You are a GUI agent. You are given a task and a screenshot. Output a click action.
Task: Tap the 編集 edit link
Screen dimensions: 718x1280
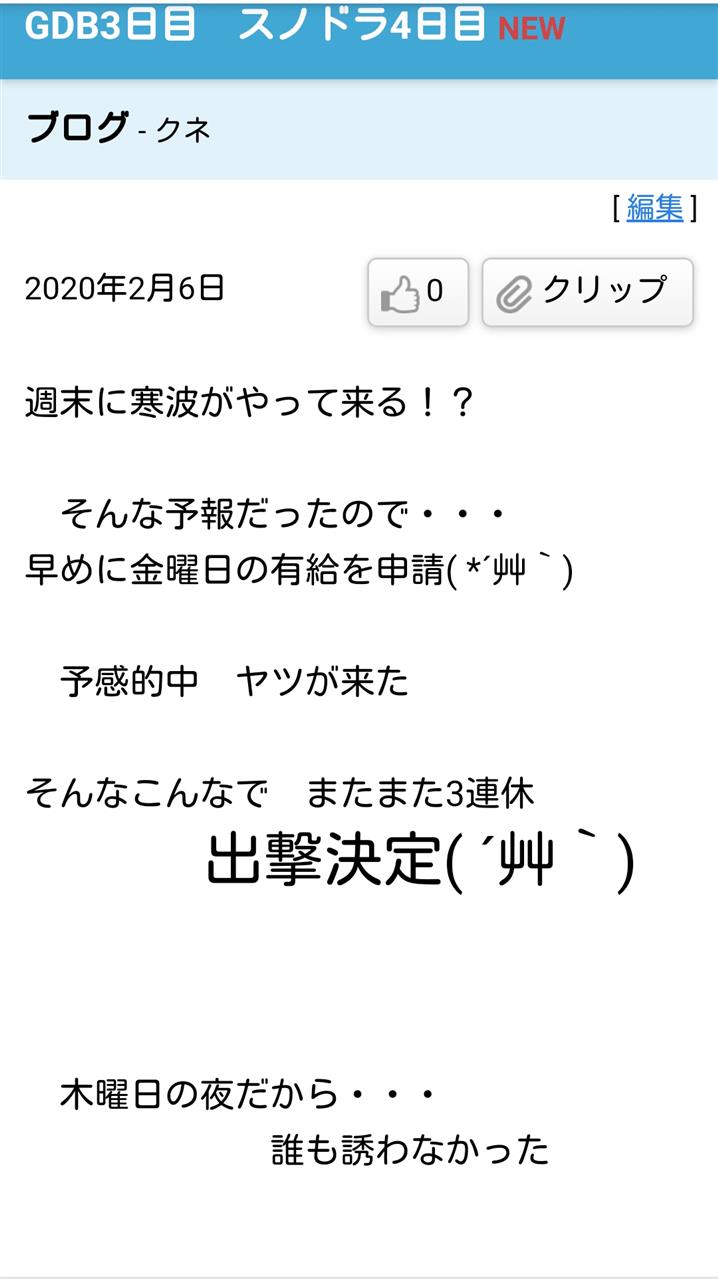[654, 208]
